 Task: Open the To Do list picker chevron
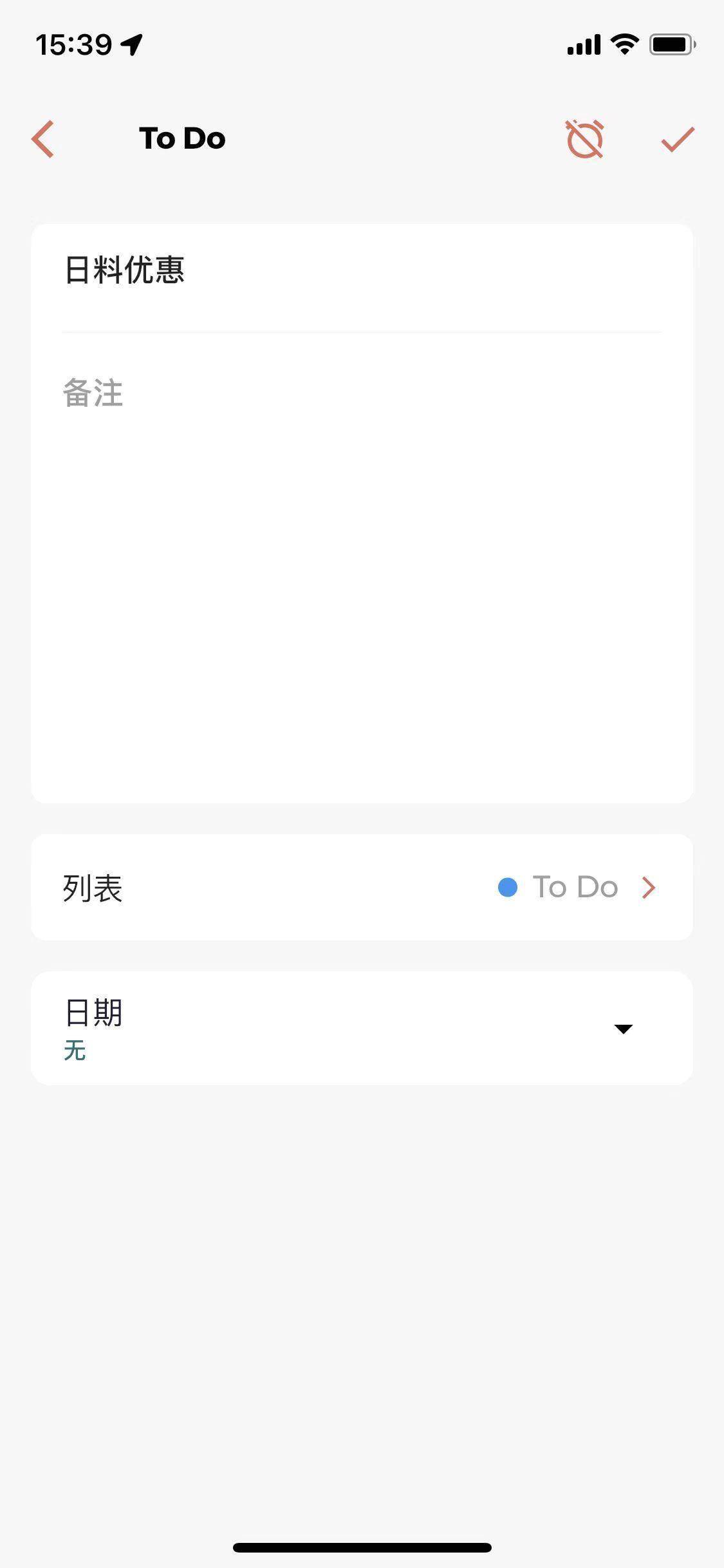(648, 887)
